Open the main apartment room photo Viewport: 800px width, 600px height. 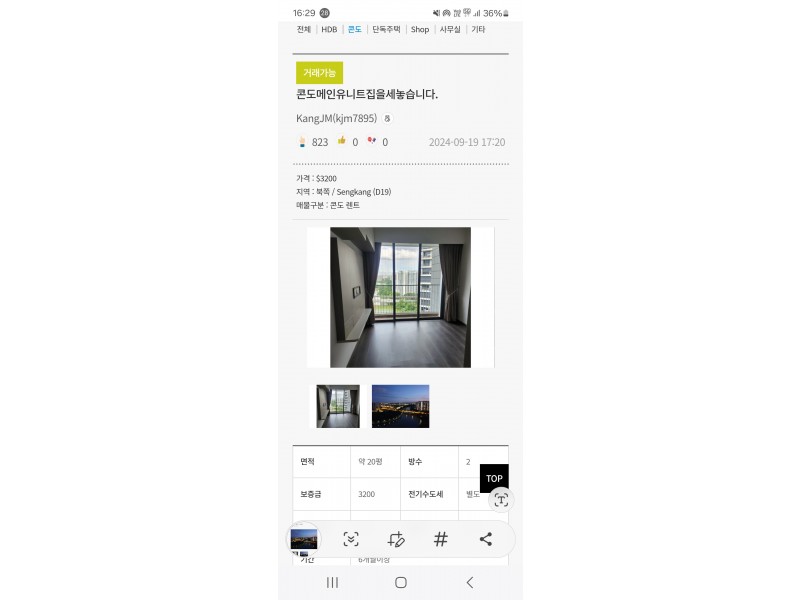pos(400,297)
